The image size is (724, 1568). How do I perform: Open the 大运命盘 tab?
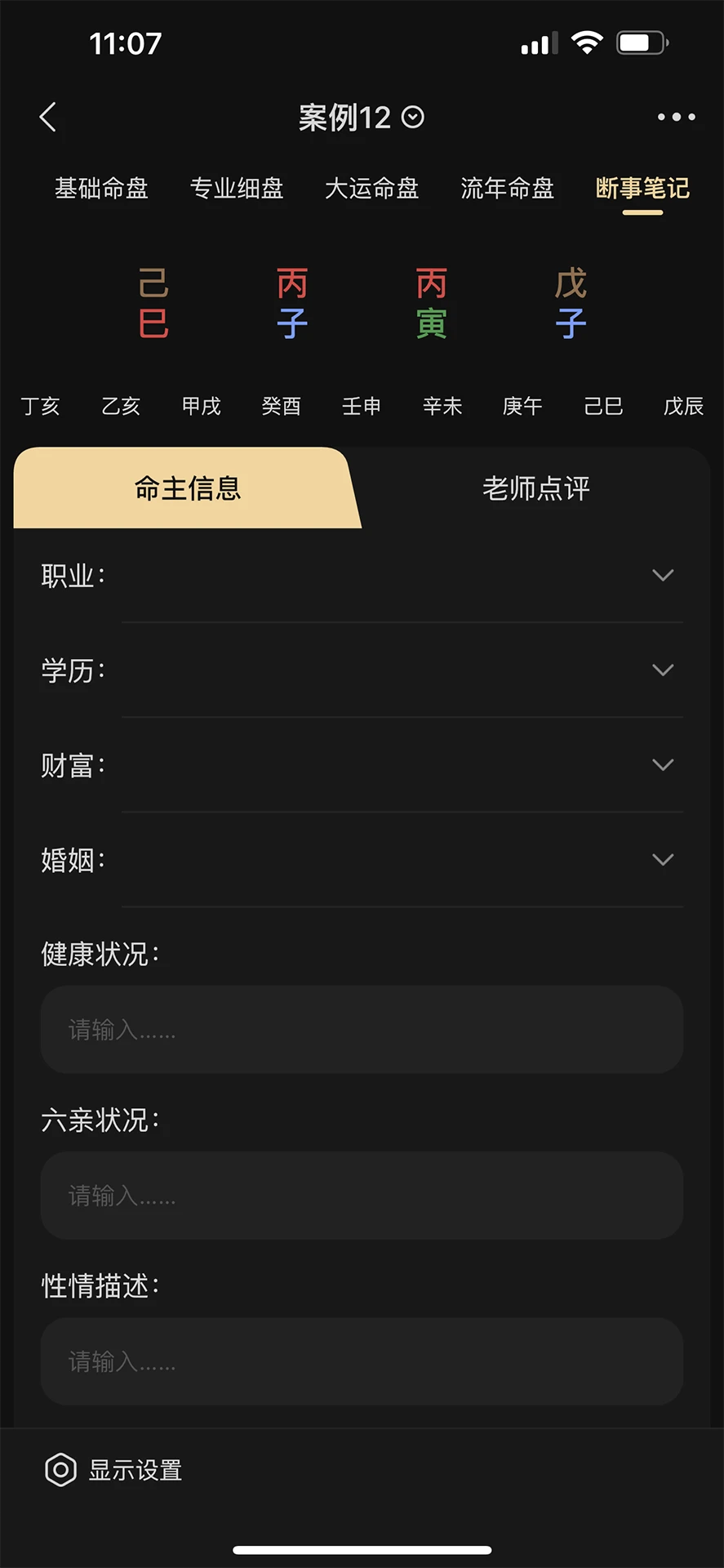pos(372,189)
